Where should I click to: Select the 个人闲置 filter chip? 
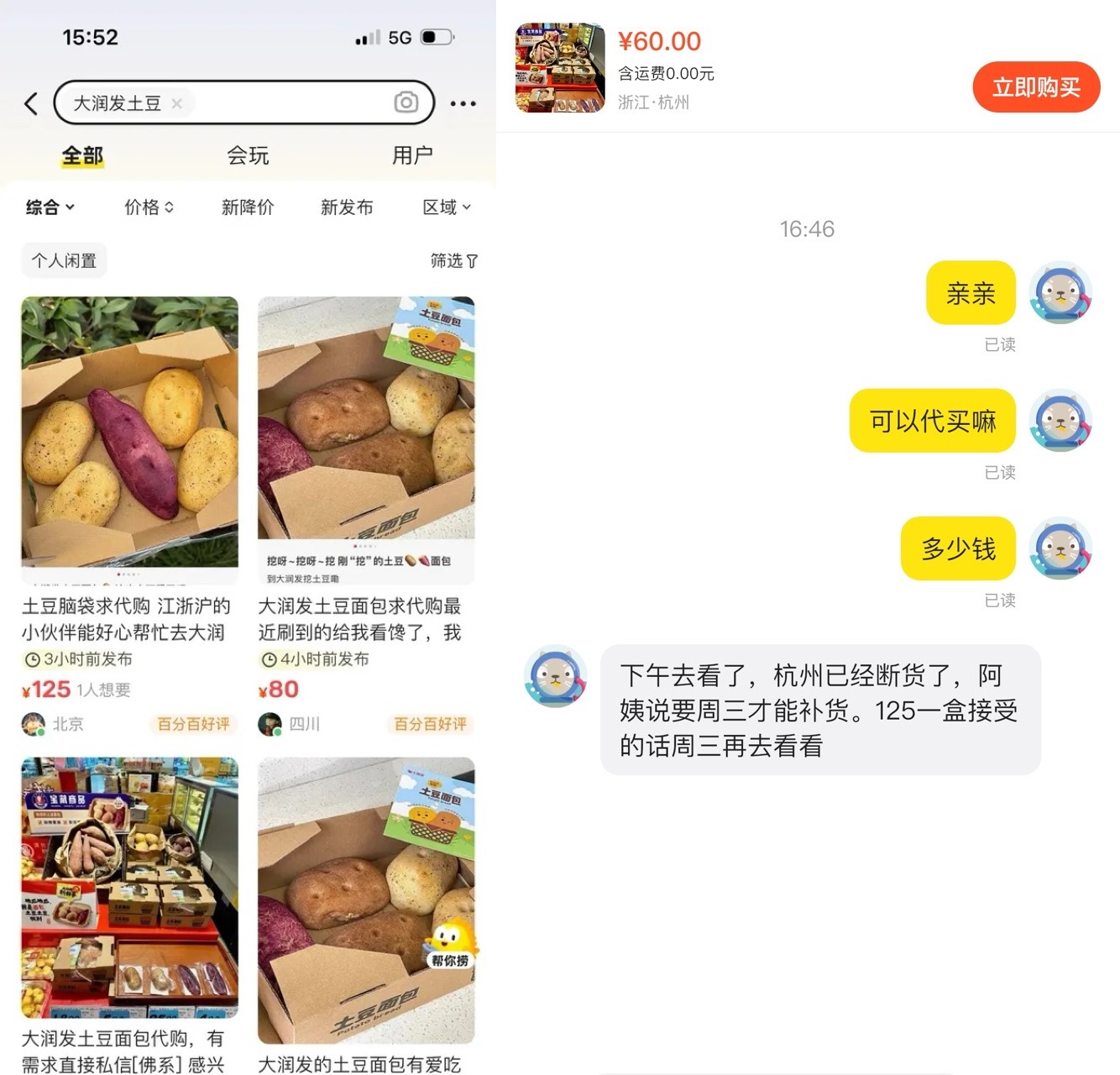(x=64, y=260)
